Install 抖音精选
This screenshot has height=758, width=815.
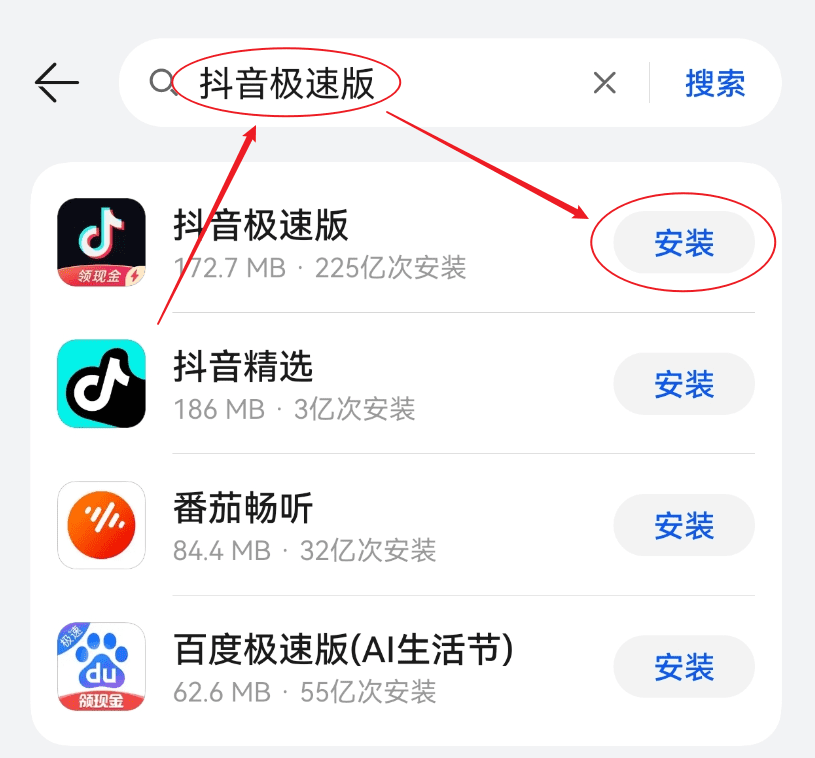click(684, 384)
